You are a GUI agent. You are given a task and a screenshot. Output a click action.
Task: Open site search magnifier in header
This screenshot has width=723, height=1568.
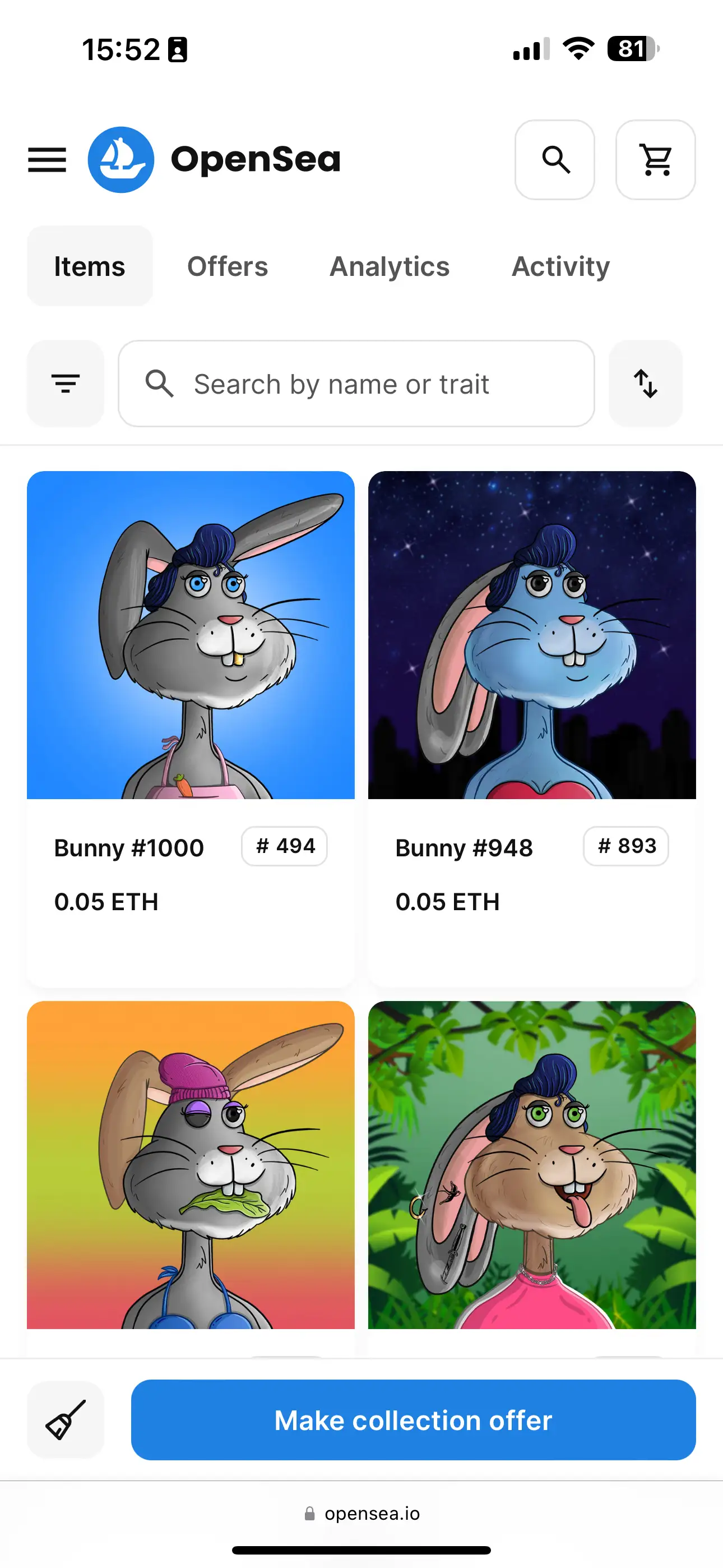pos(554,160)
